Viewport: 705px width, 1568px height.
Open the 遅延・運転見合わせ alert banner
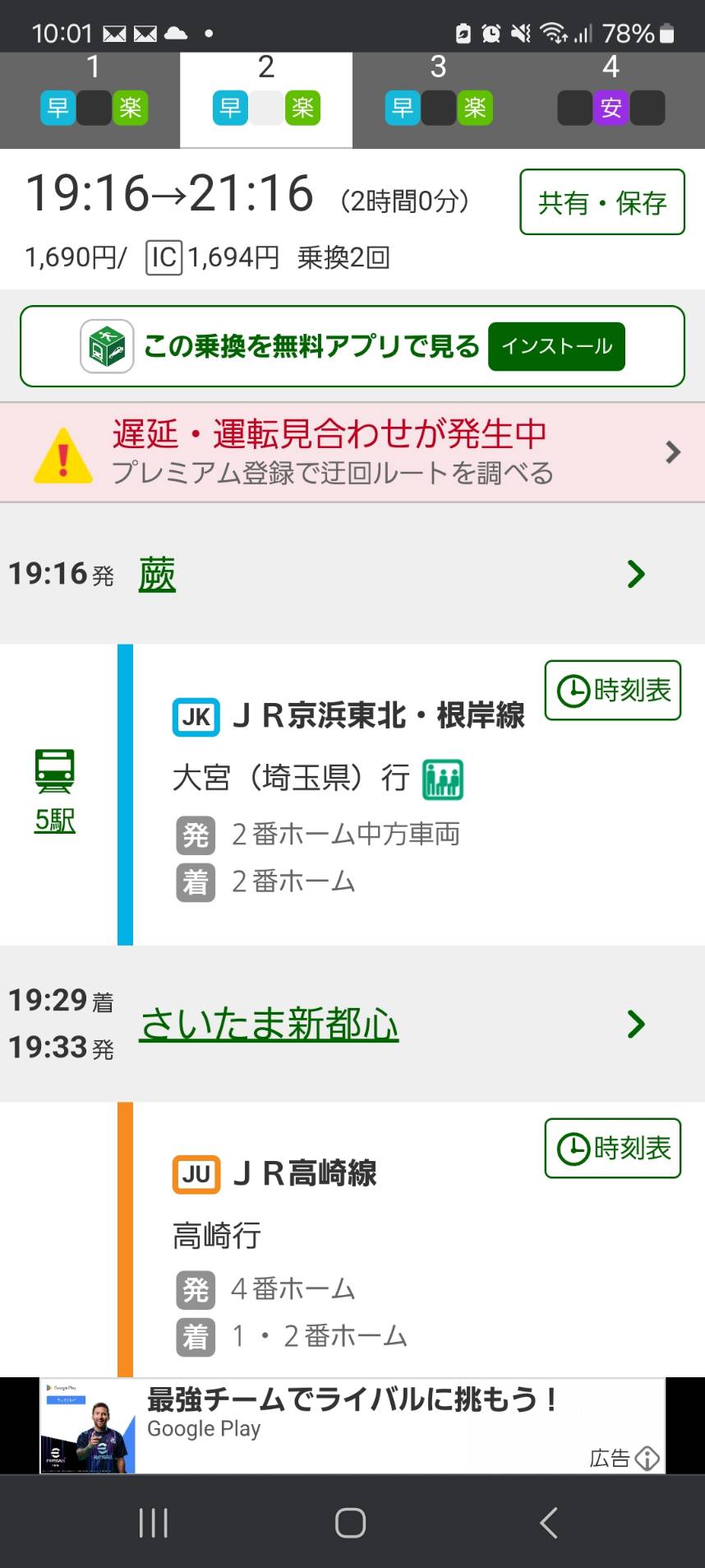pos(352,452)
